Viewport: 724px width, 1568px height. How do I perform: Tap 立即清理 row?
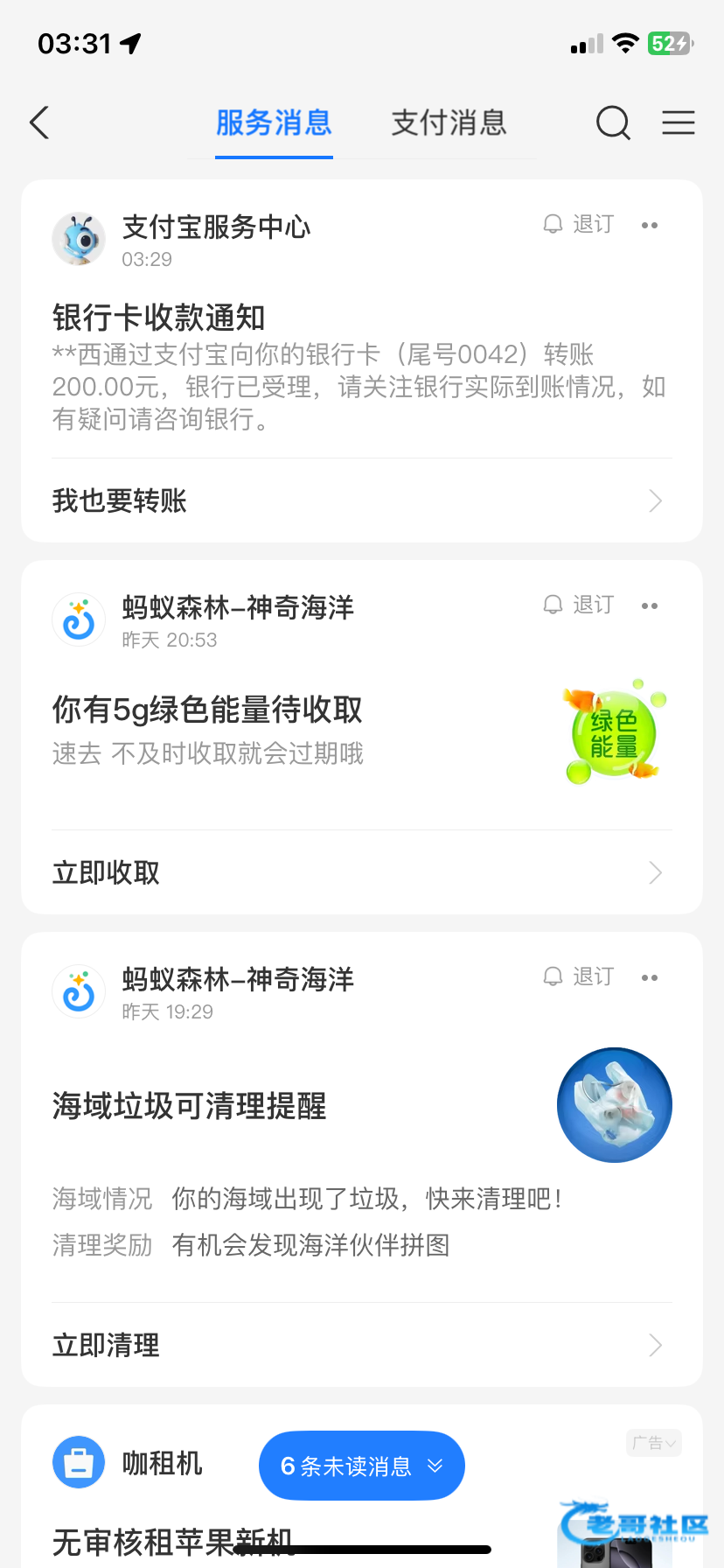coord(359,1346)
